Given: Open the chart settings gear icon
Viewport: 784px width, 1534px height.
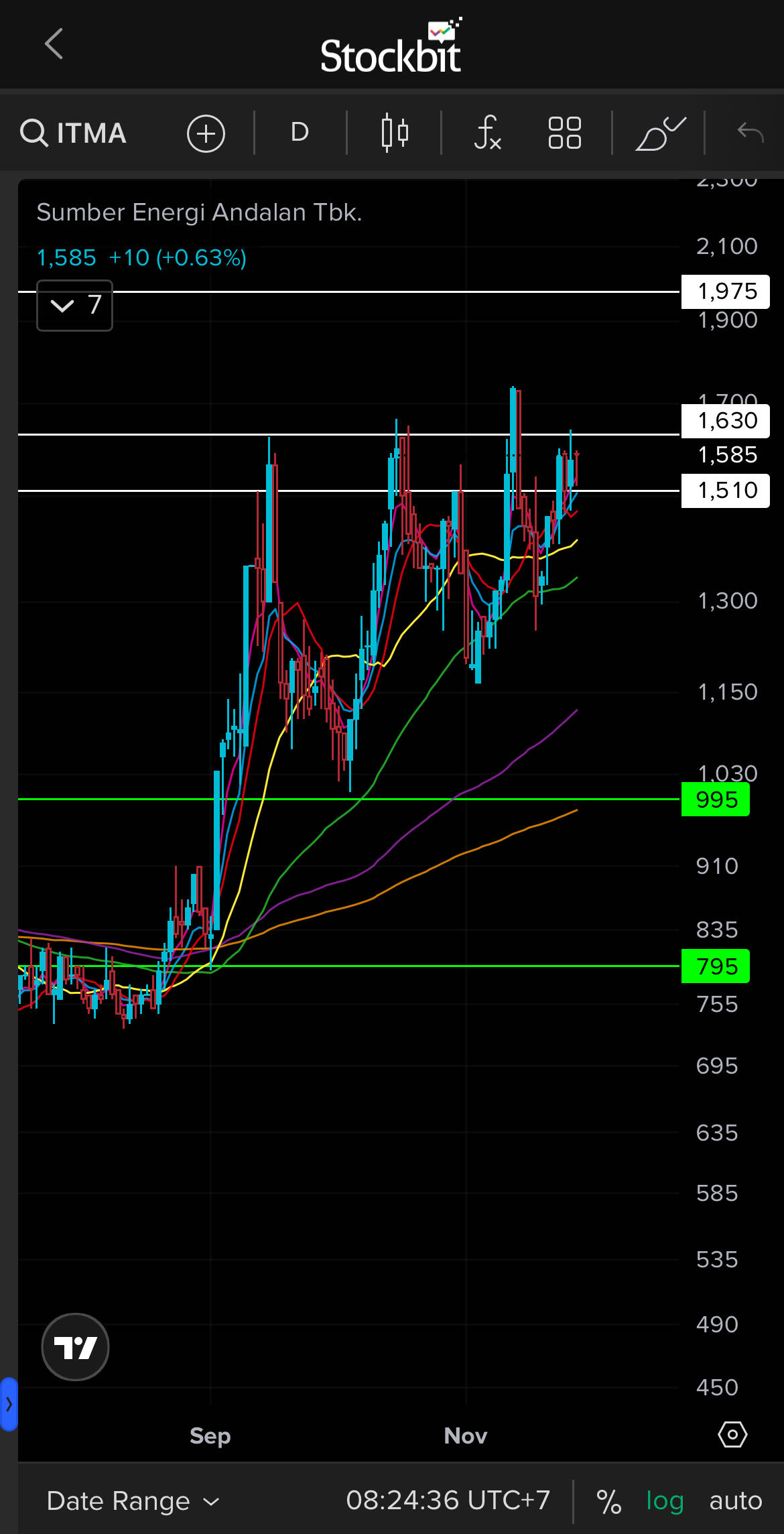Looking at the screenshot, I should [x=732, y=1435].
